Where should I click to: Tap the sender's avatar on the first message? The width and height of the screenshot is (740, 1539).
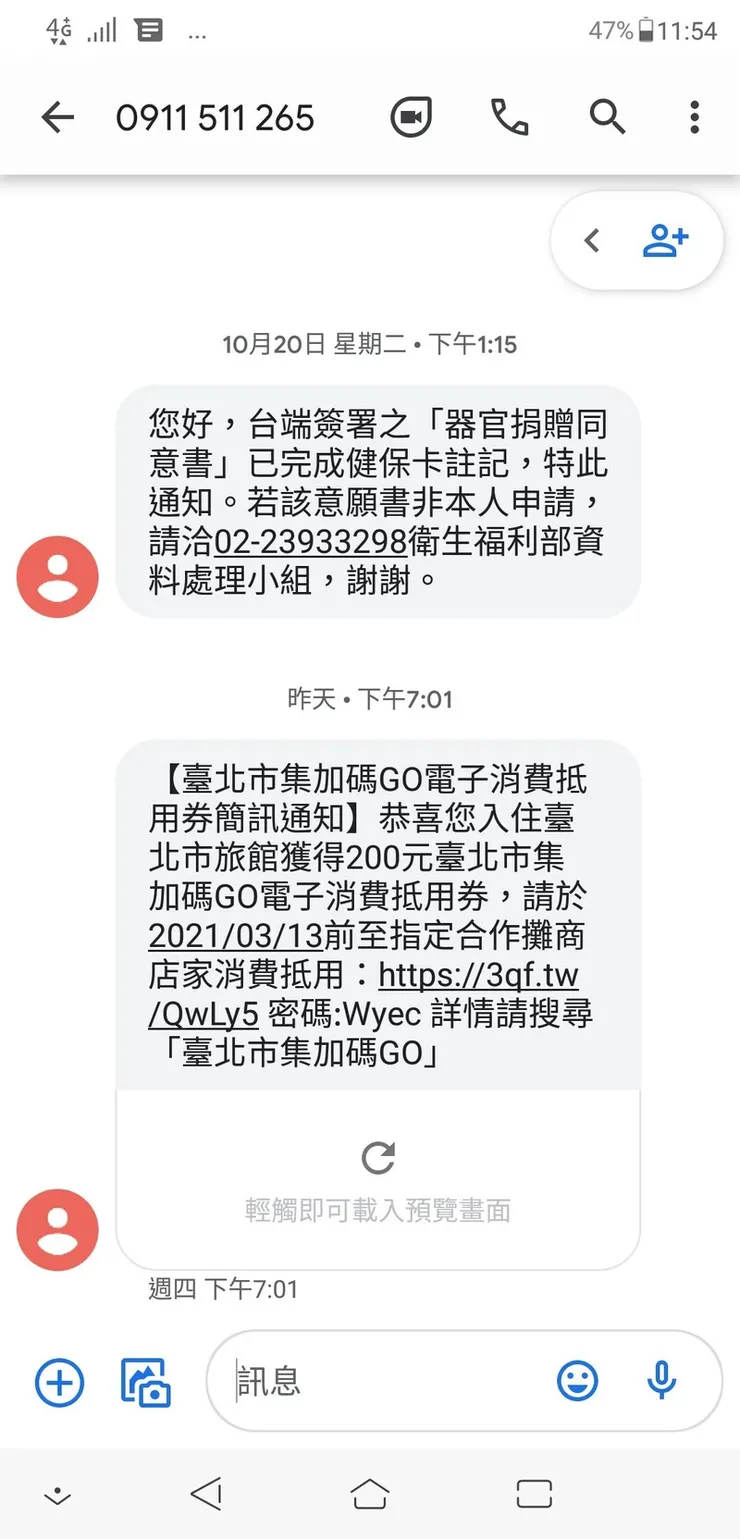click(57, 577)
